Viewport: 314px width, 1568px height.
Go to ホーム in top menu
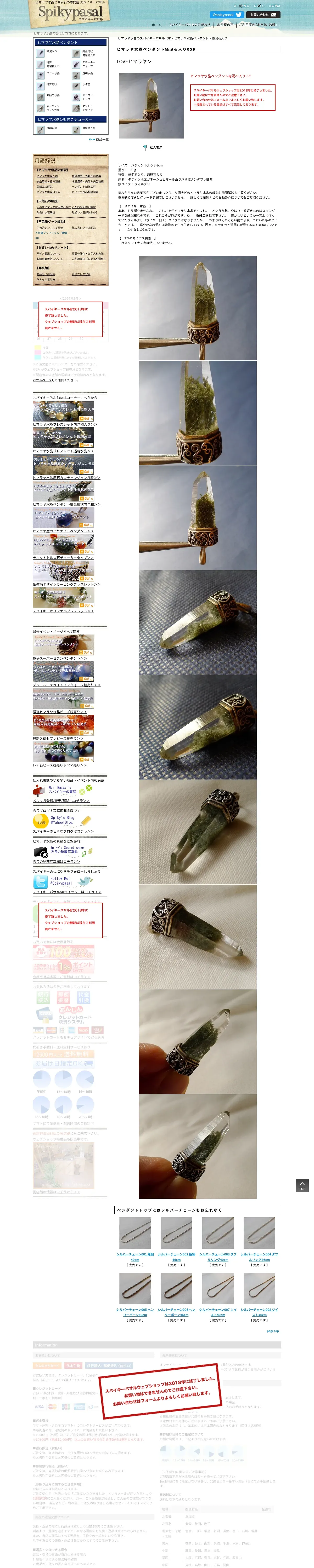coord(156,25)
